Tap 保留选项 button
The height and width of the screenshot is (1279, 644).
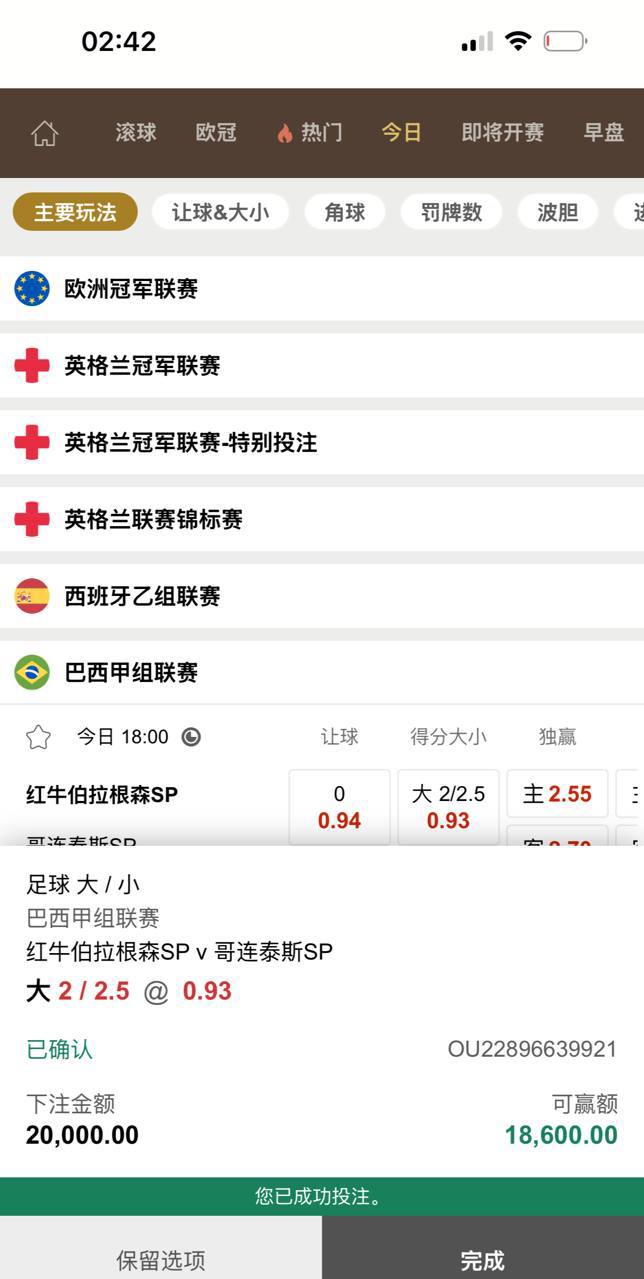pyautogui.click(x=160, y=1258)
